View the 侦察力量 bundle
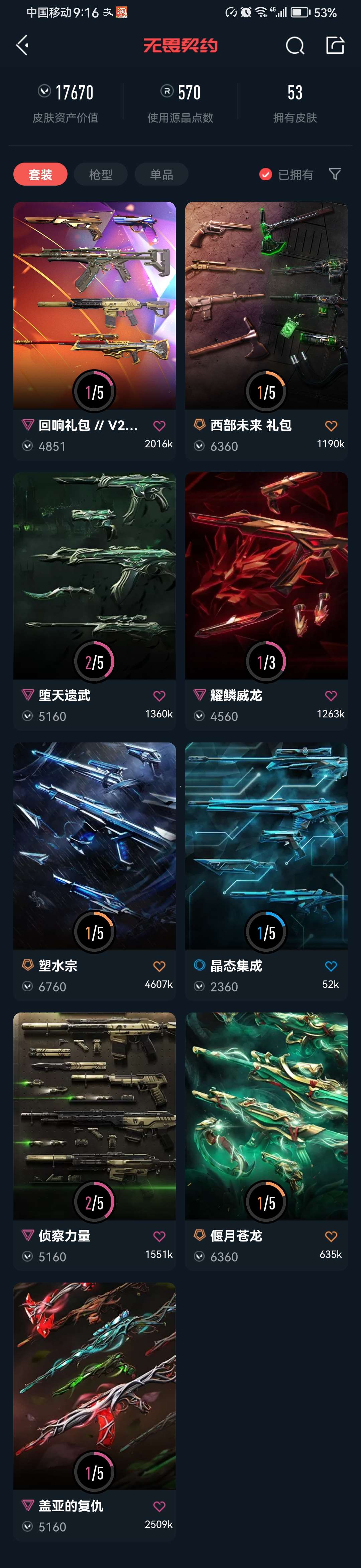The image size is (361, 1568). pos(95,1116)
